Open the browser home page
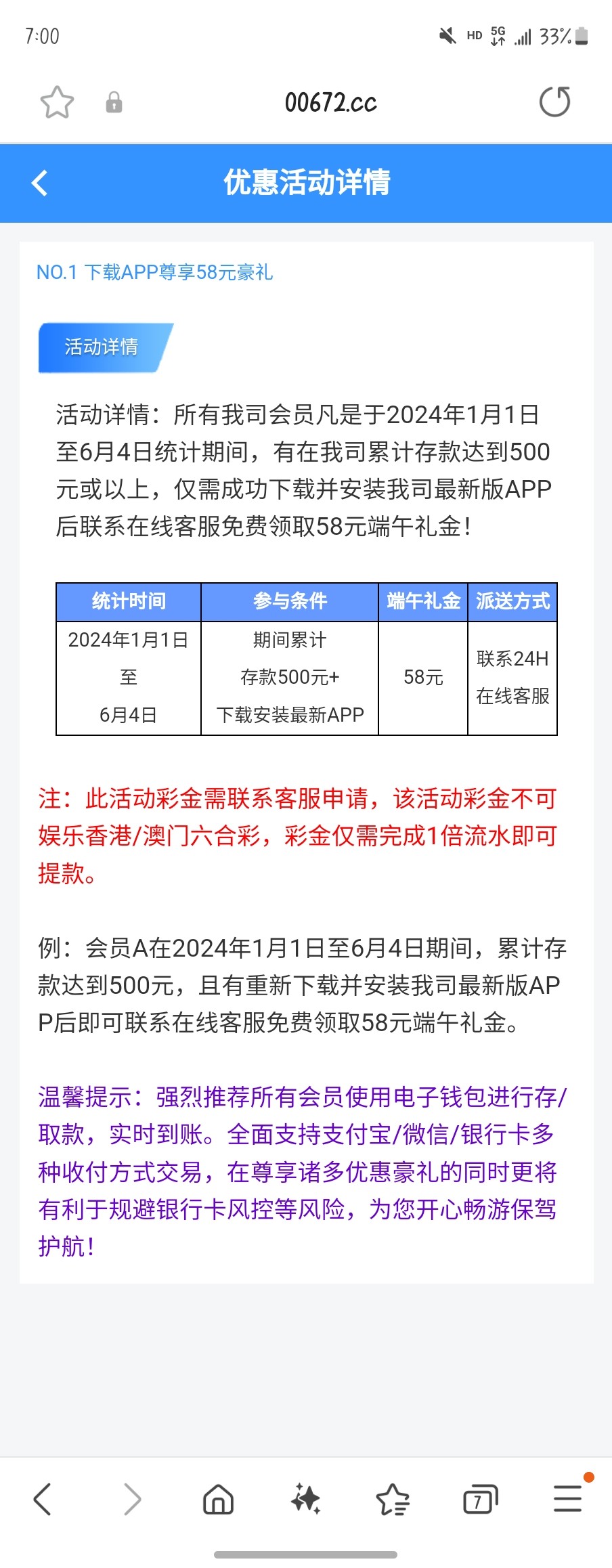 pos(218,1498)
